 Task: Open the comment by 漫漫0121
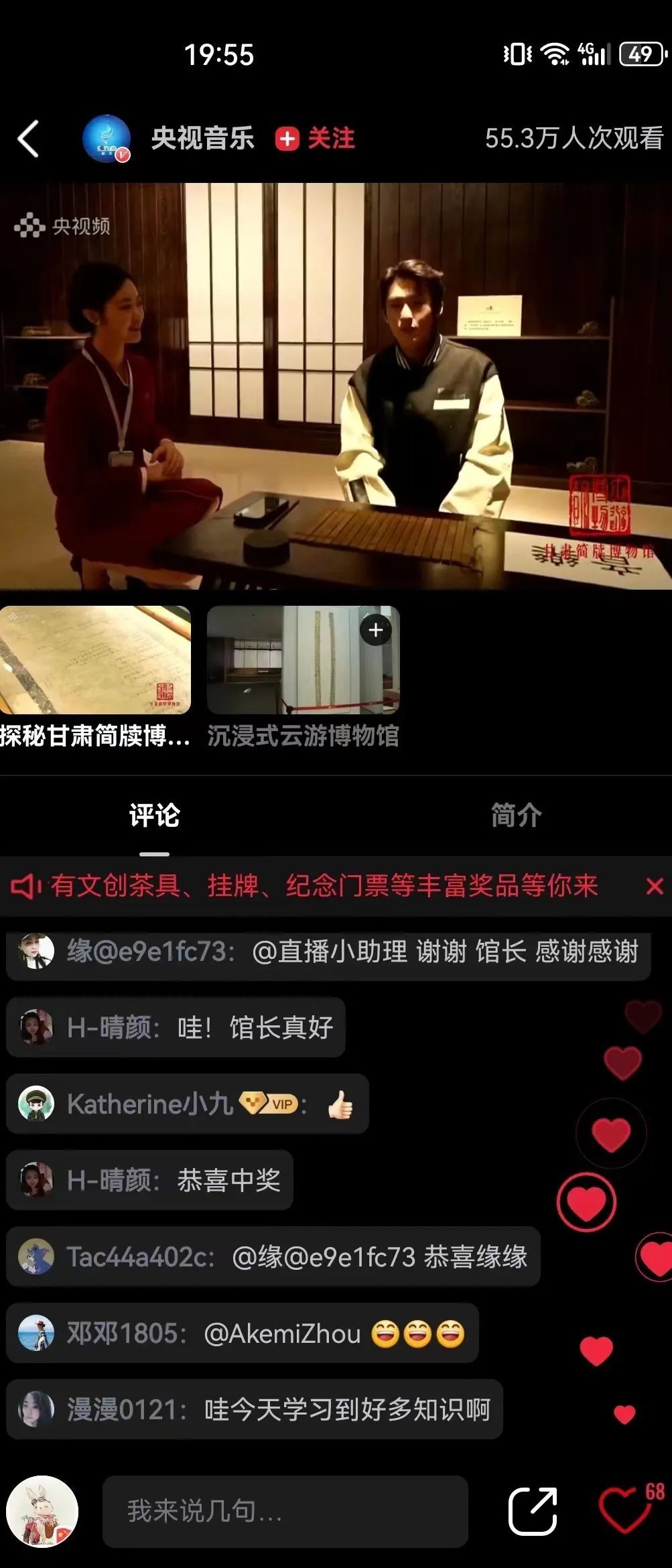click(255, 1409)
